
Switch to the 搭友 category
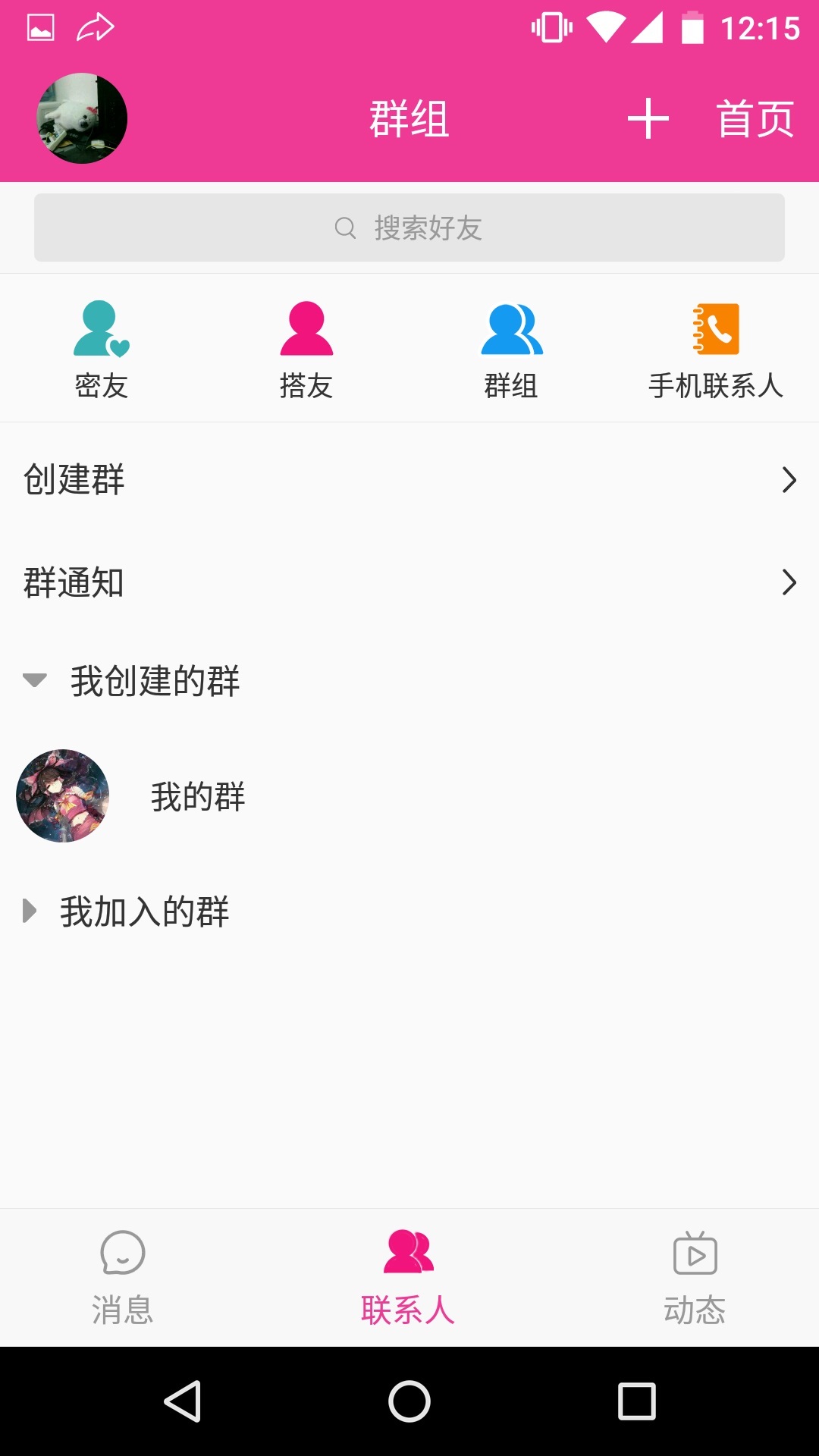pyautogui.click(x=306, y=349)
